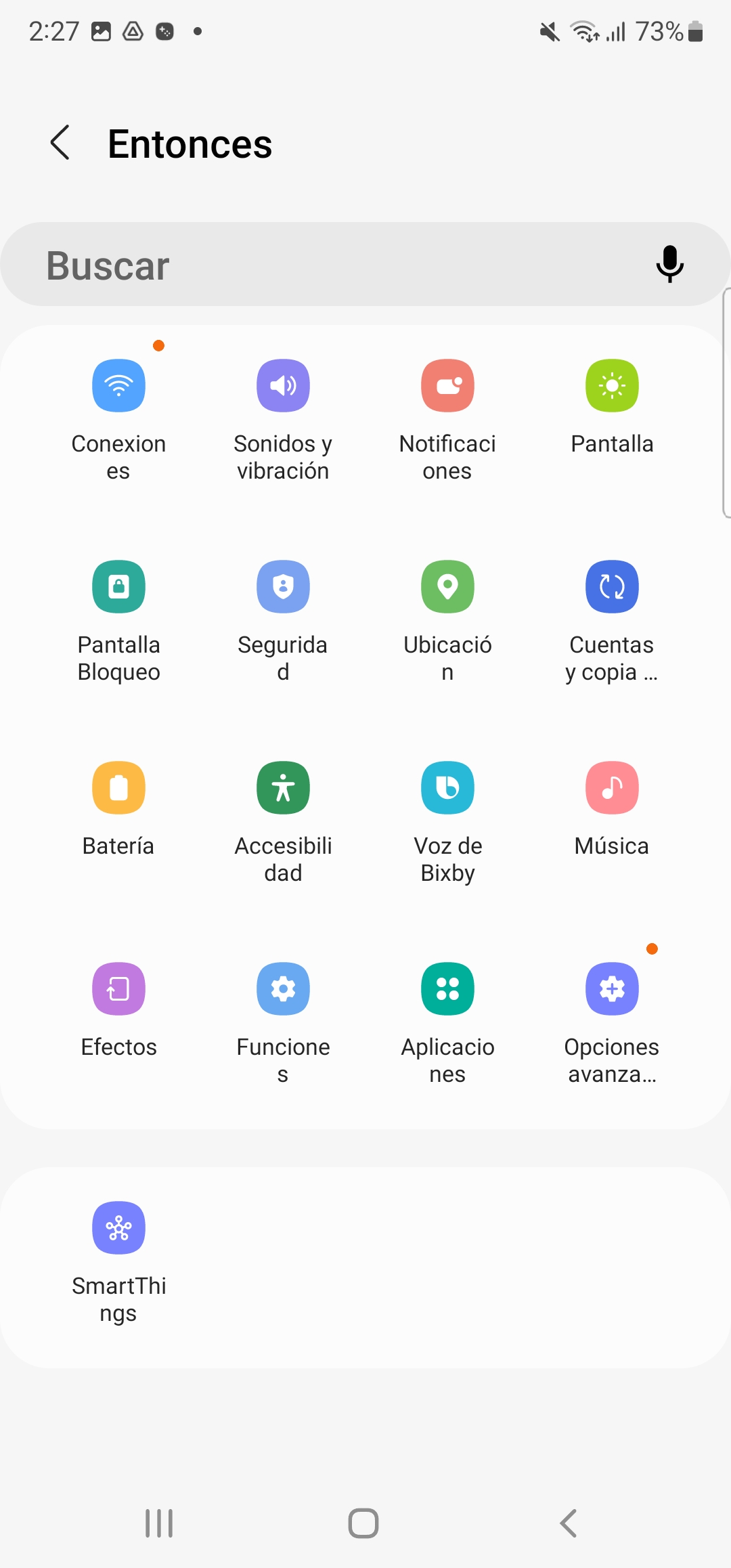Start voice search with the microphone
The height and width of the screenshot is (1568, 731).
669,264
